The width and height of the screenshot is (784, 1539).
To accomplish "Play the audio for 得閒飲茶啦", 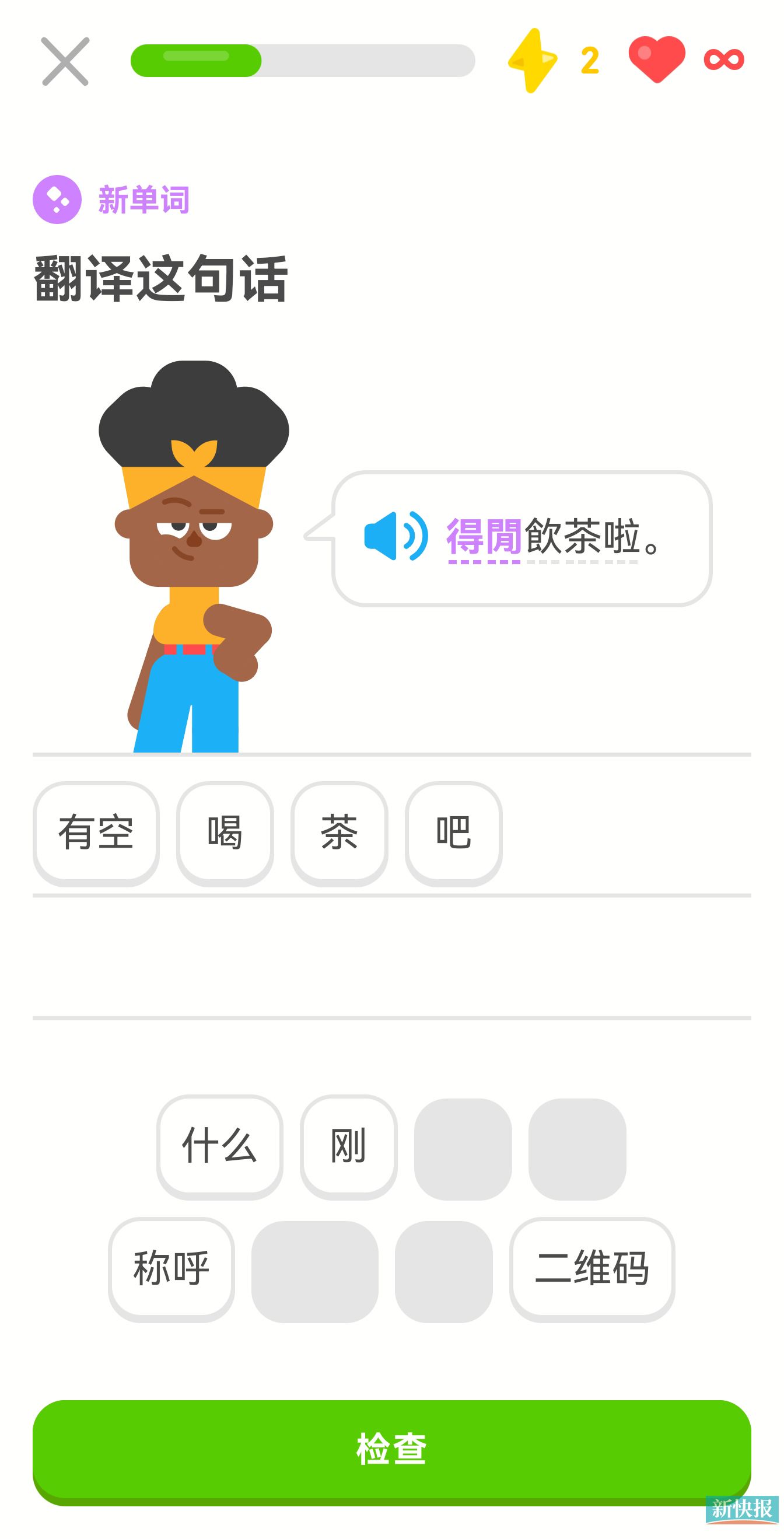I will 396,536.
